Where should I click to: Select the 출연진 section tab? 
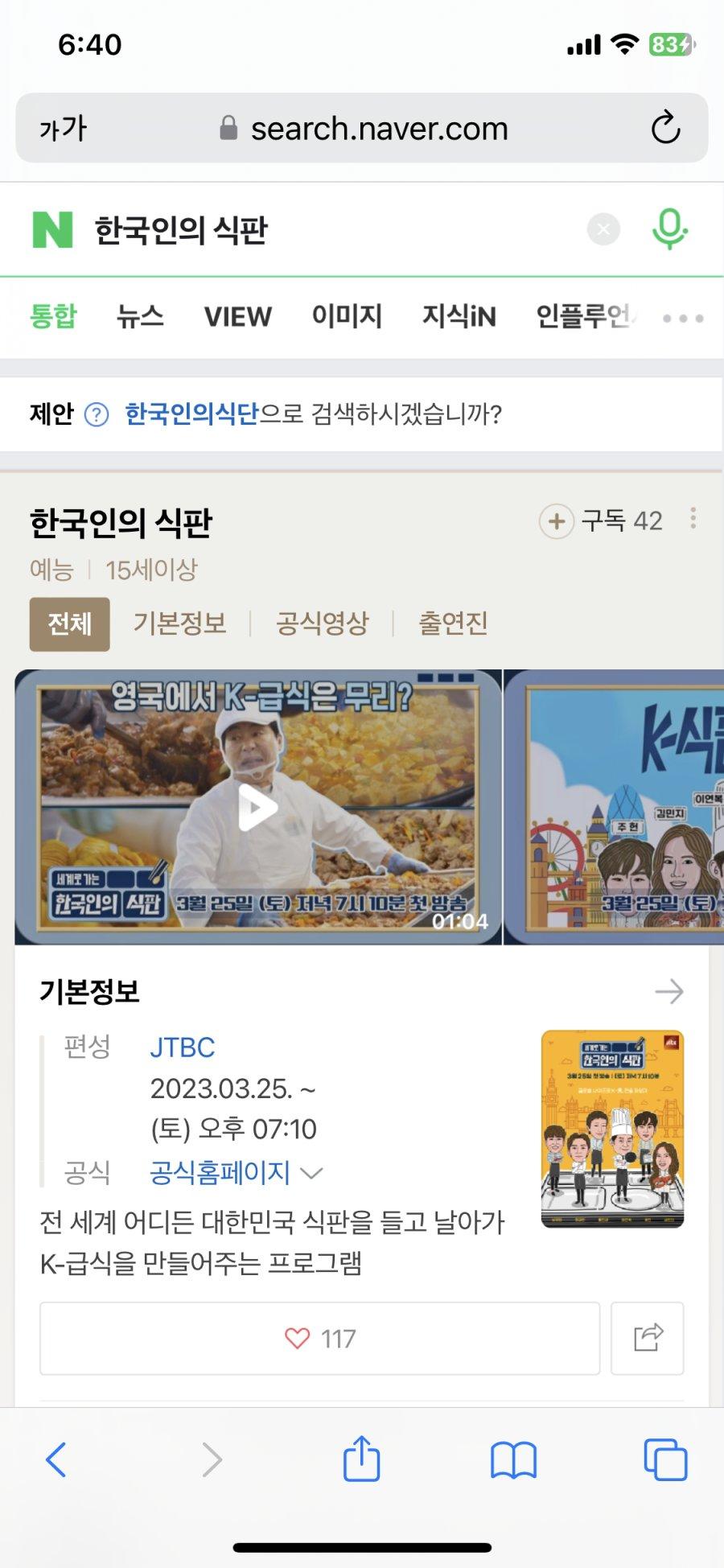(x=453, y=623)
